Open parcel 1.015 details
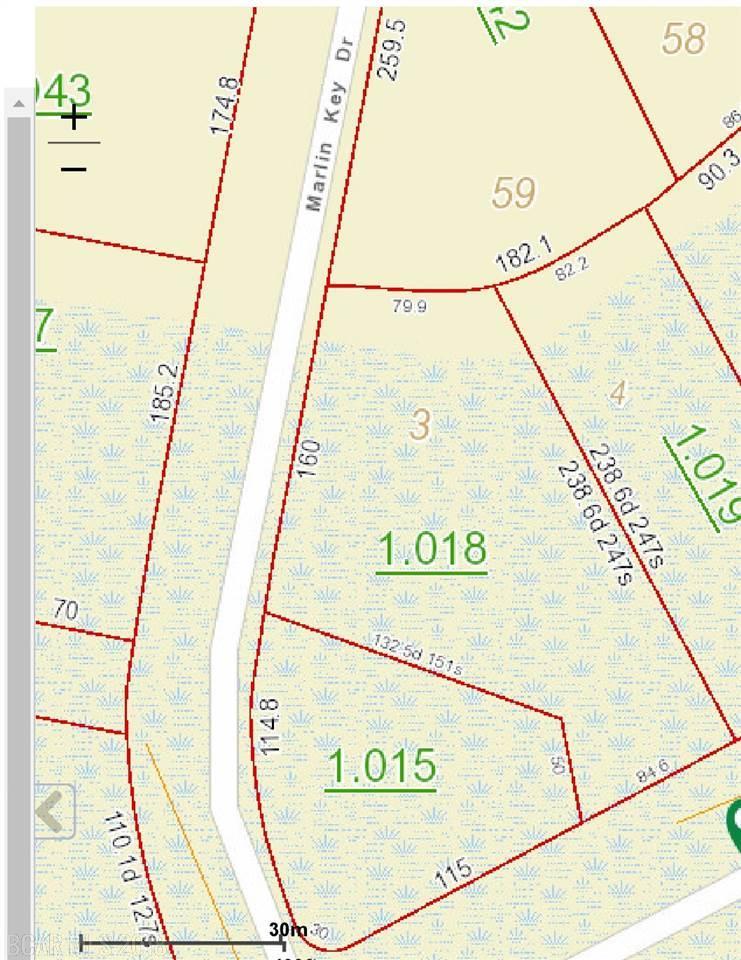741x960 pixels. pyautogui.click(x=382, y=767)
